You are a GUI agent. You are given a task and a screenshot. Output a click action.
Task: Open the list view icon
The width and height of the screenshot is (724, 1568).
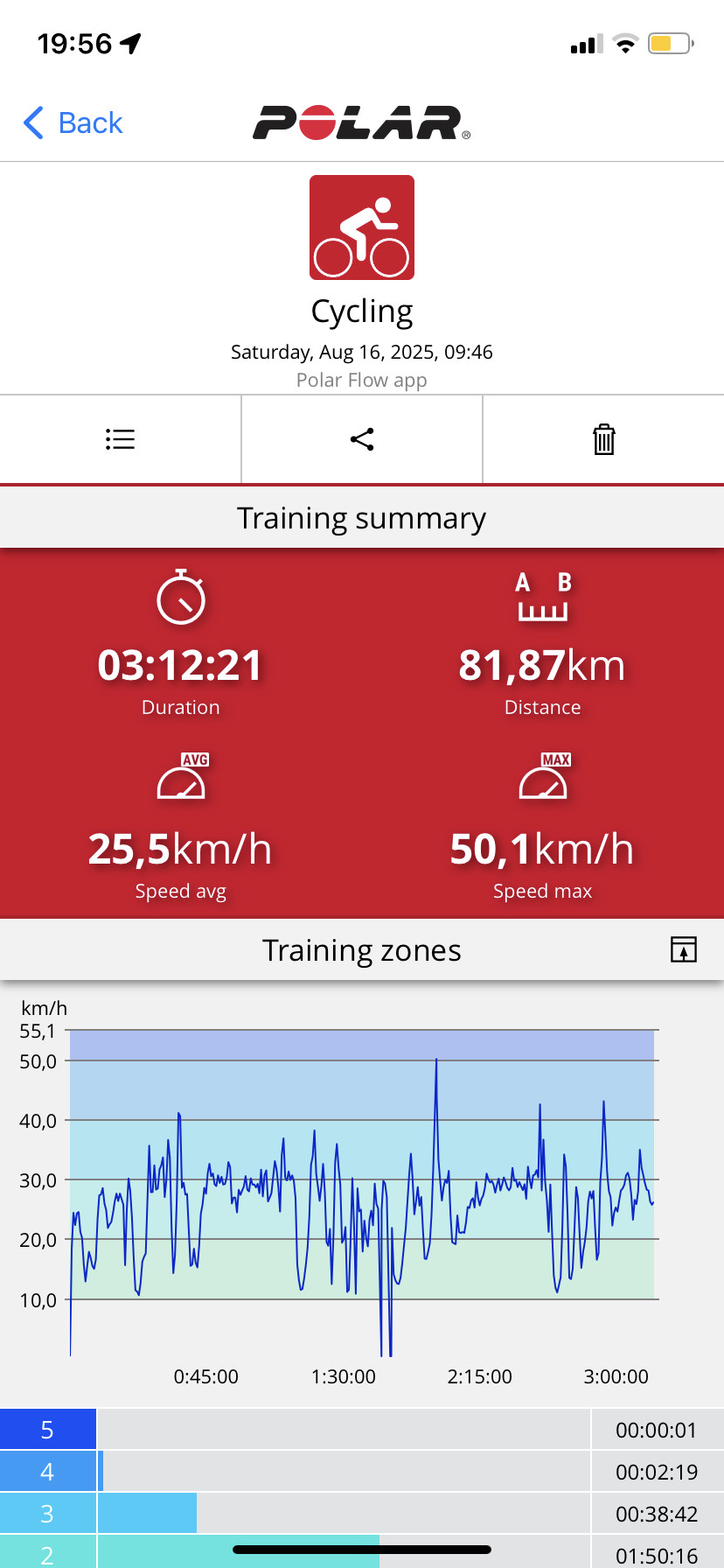(x=120, y=439)
